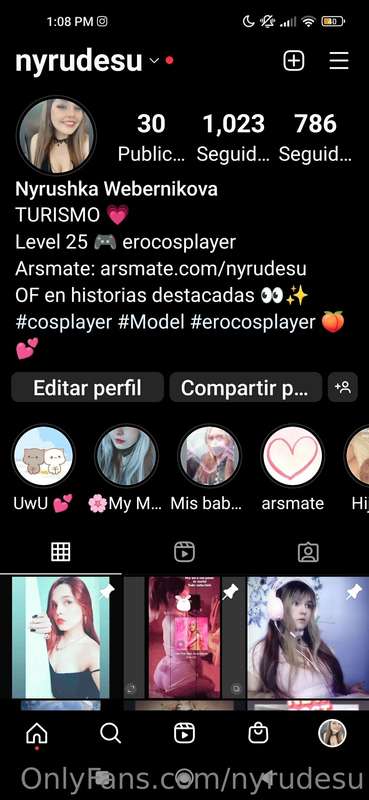Image resolution: width=369 pixels, height=800 pixels.
Task: Tap Editar perfil button
Action: [87, 388]
